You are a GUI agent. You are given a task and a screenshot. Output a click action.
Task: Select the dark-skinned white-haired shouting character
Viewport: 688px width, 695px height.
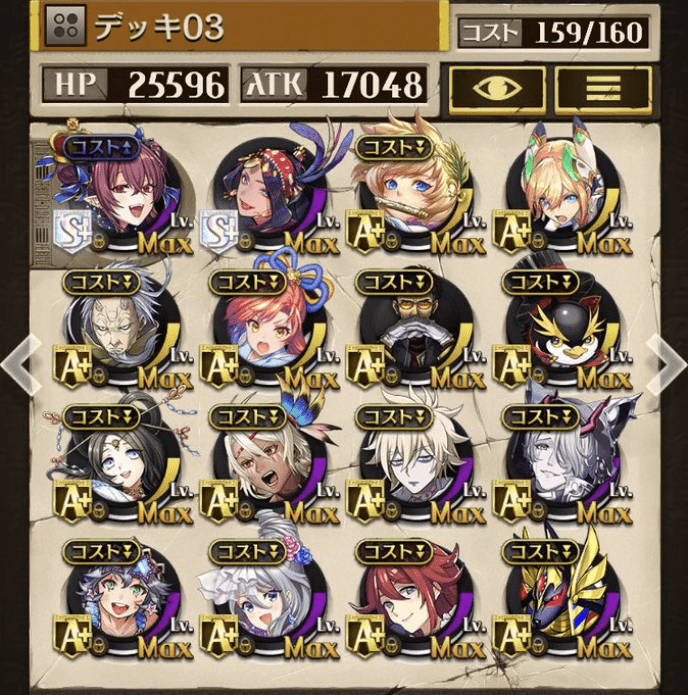click(263, 465)
